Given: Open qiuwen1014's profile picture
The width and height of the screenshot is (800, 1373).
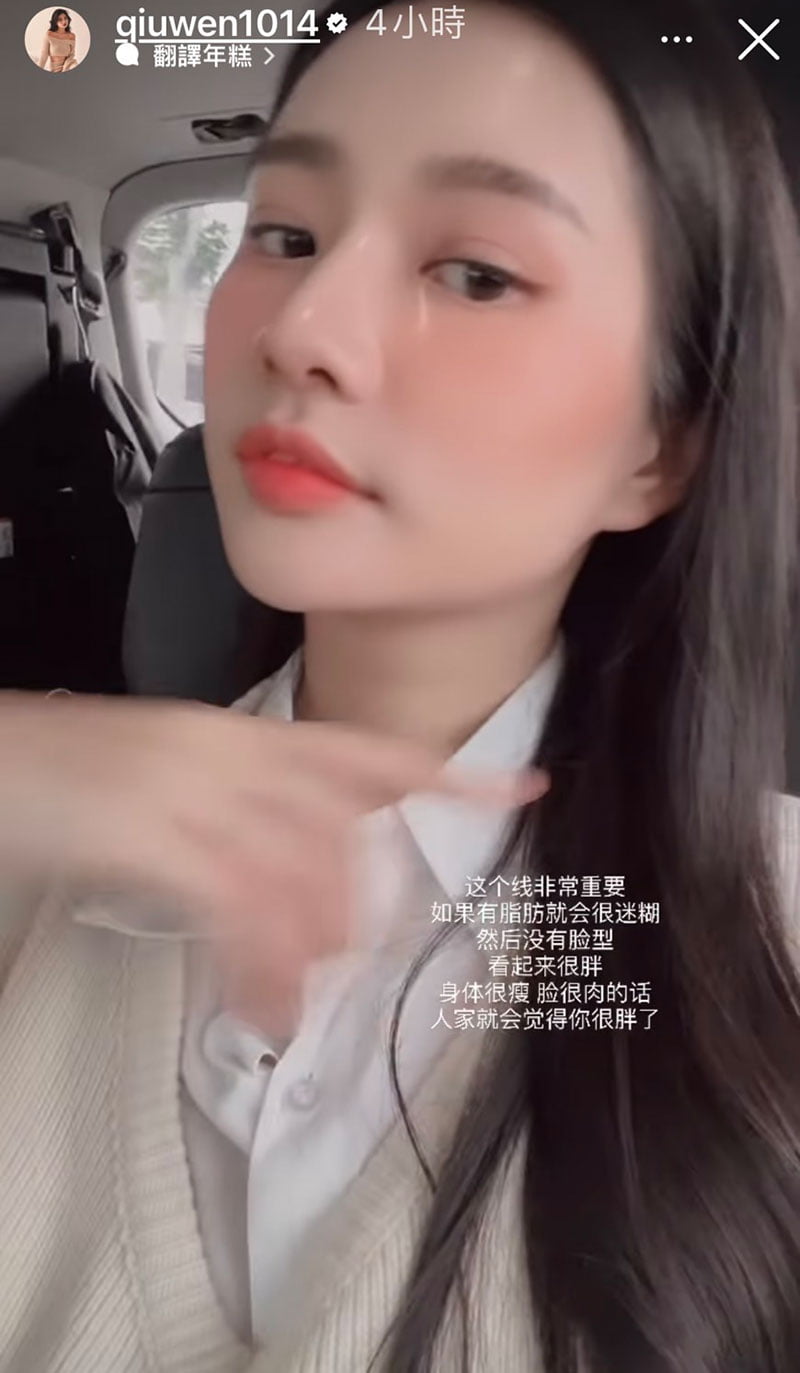Looking at the screenshot, I should [57, 39].
